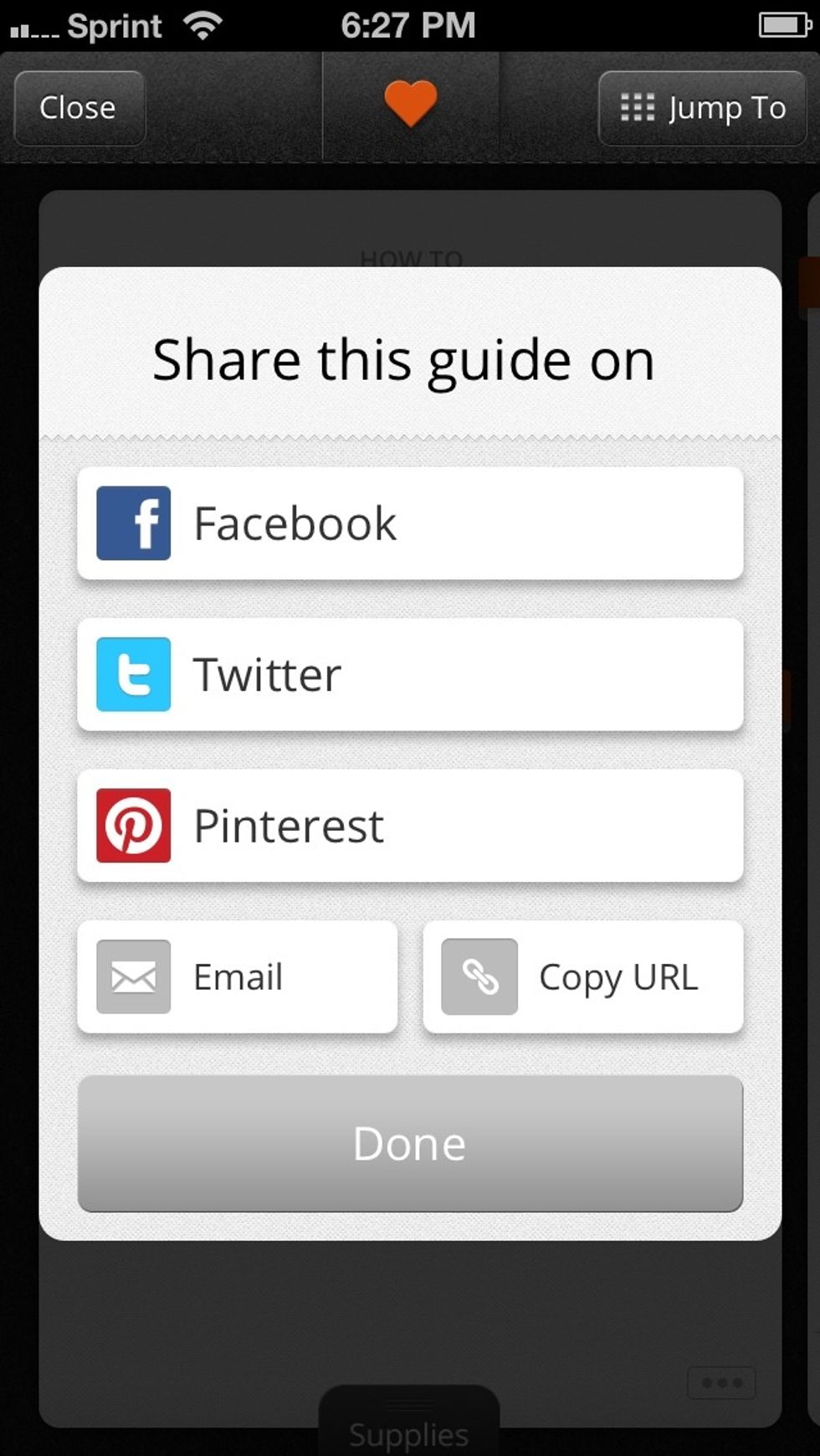Tap Done to dismiss the share dialog
This screenshot has width=820, height=1456.
pos(410,1143)
